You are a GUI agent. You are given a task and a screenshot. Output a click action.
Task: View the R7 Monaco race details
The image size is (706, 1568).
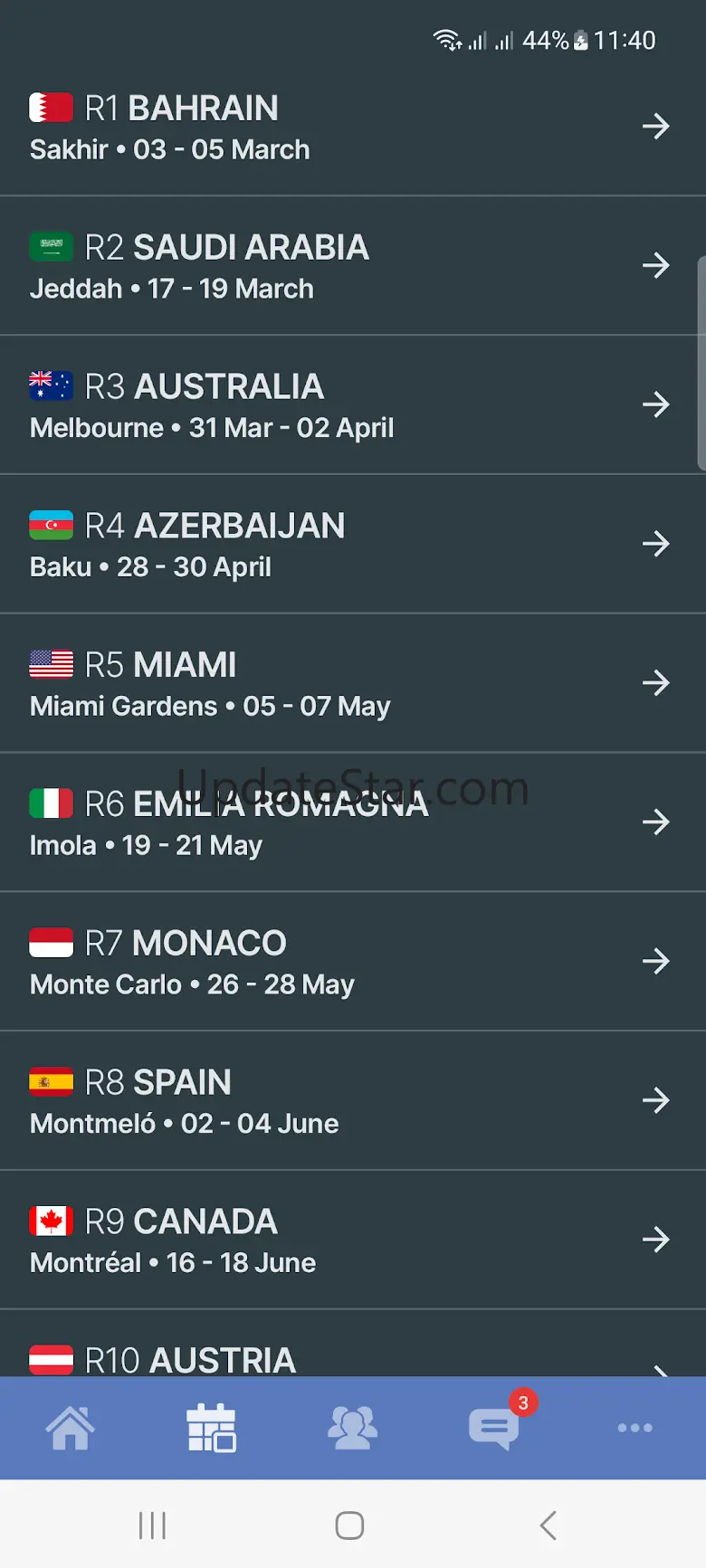(x=352, y=962)
